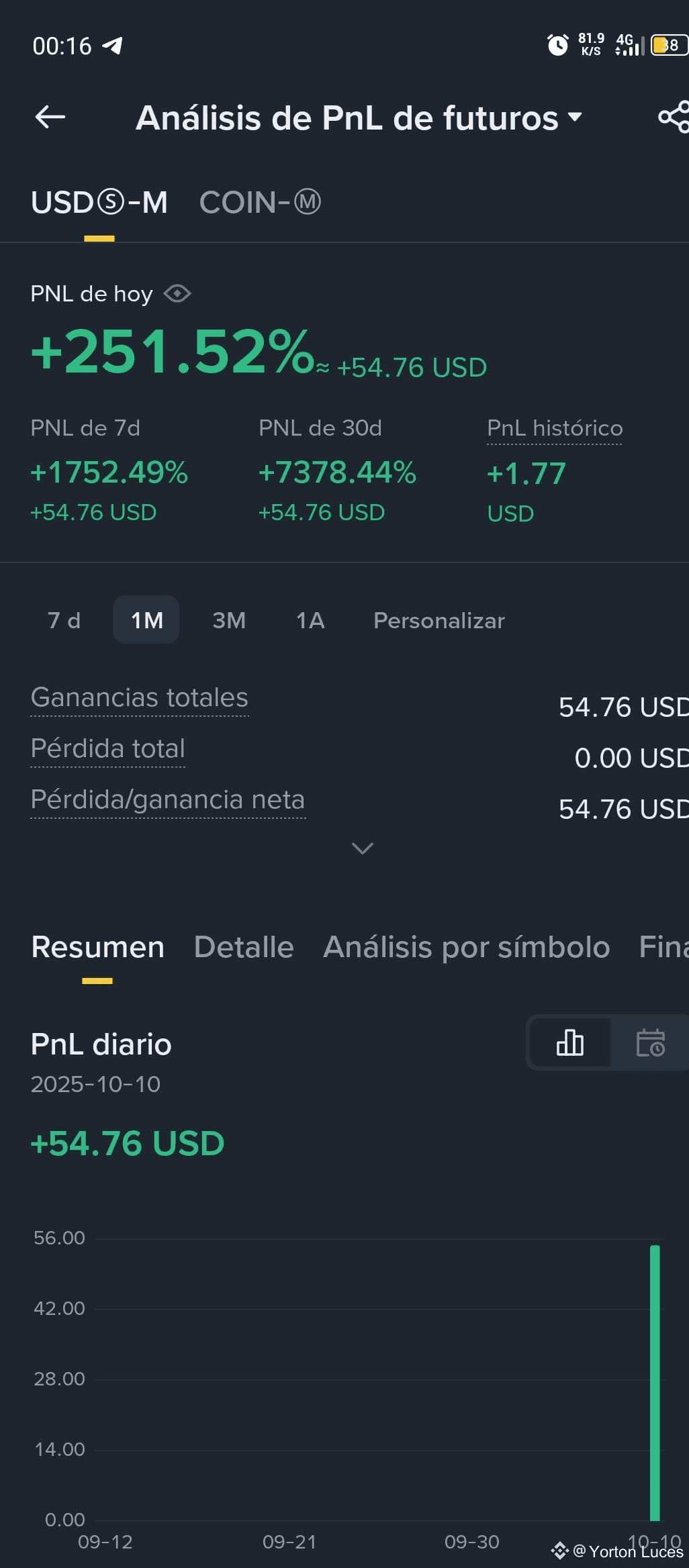This screenshot has width=689, height=1568.
Task: Hide PNL de hoy with eye icon
Action: tap(177, 294)
